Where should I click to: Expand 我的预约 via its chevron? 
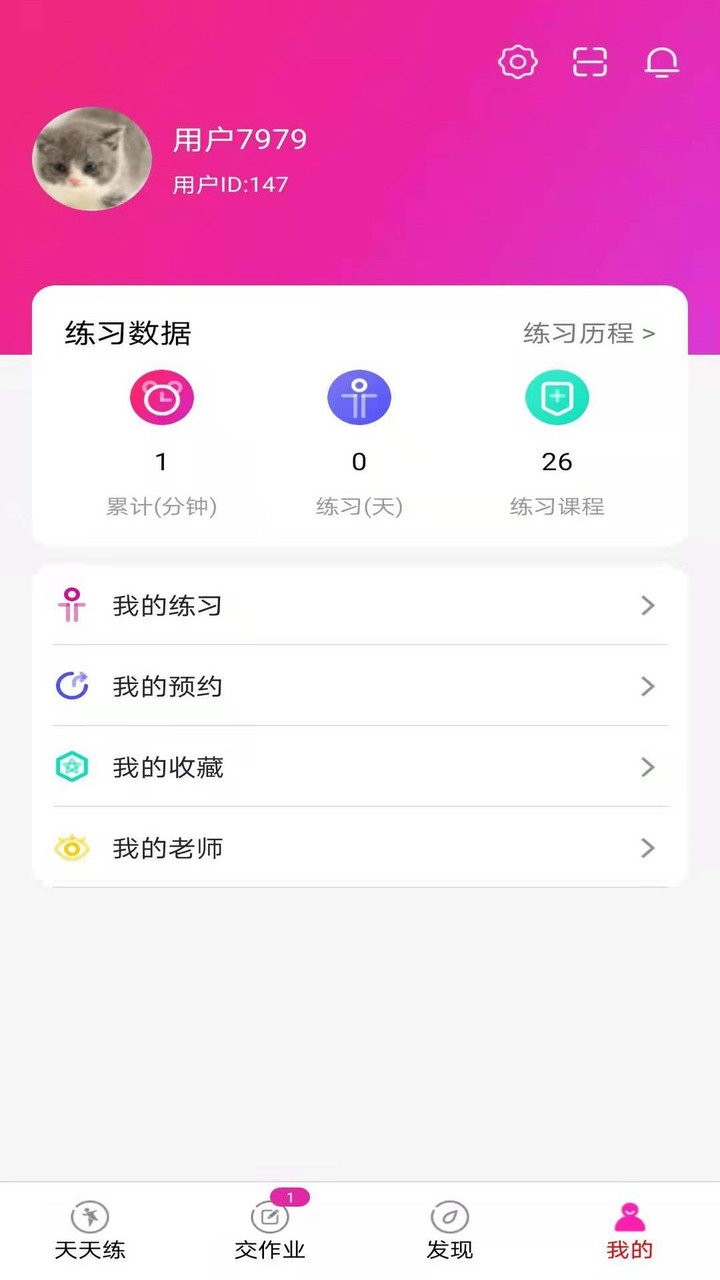(648, 686)
